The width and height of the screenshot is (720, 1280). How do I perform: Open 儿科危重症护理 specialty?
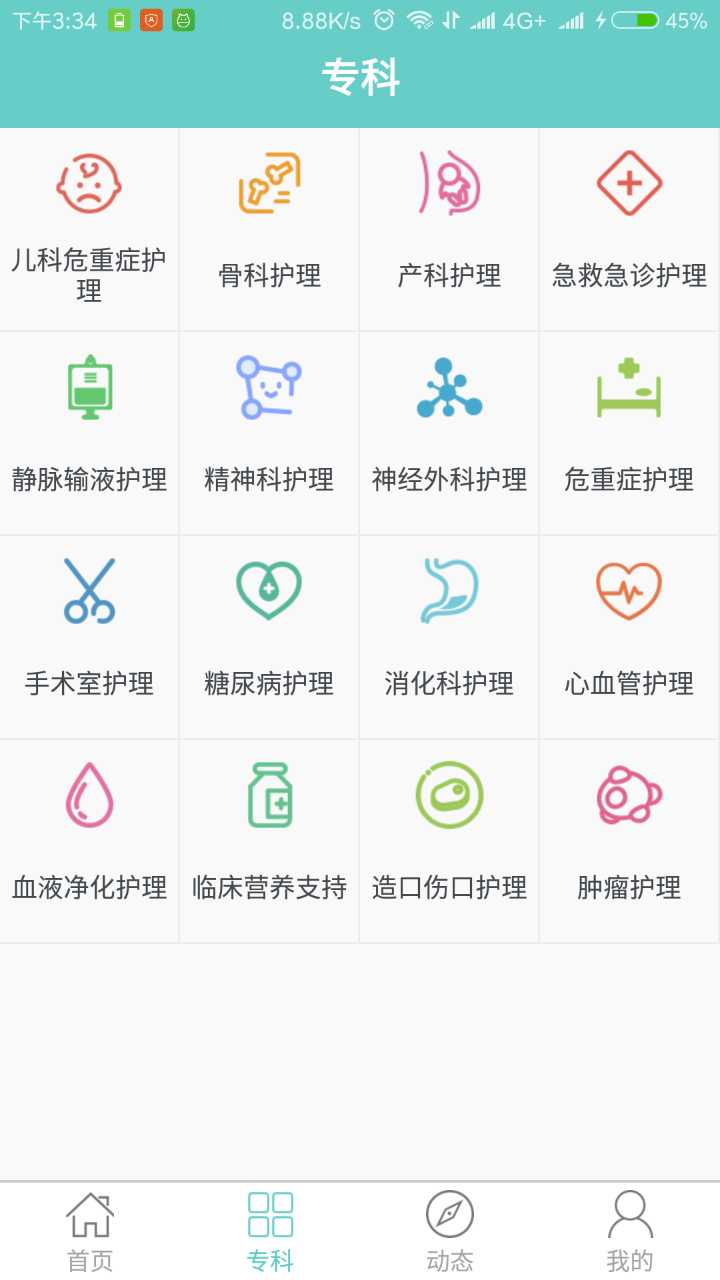coord(89,230)
